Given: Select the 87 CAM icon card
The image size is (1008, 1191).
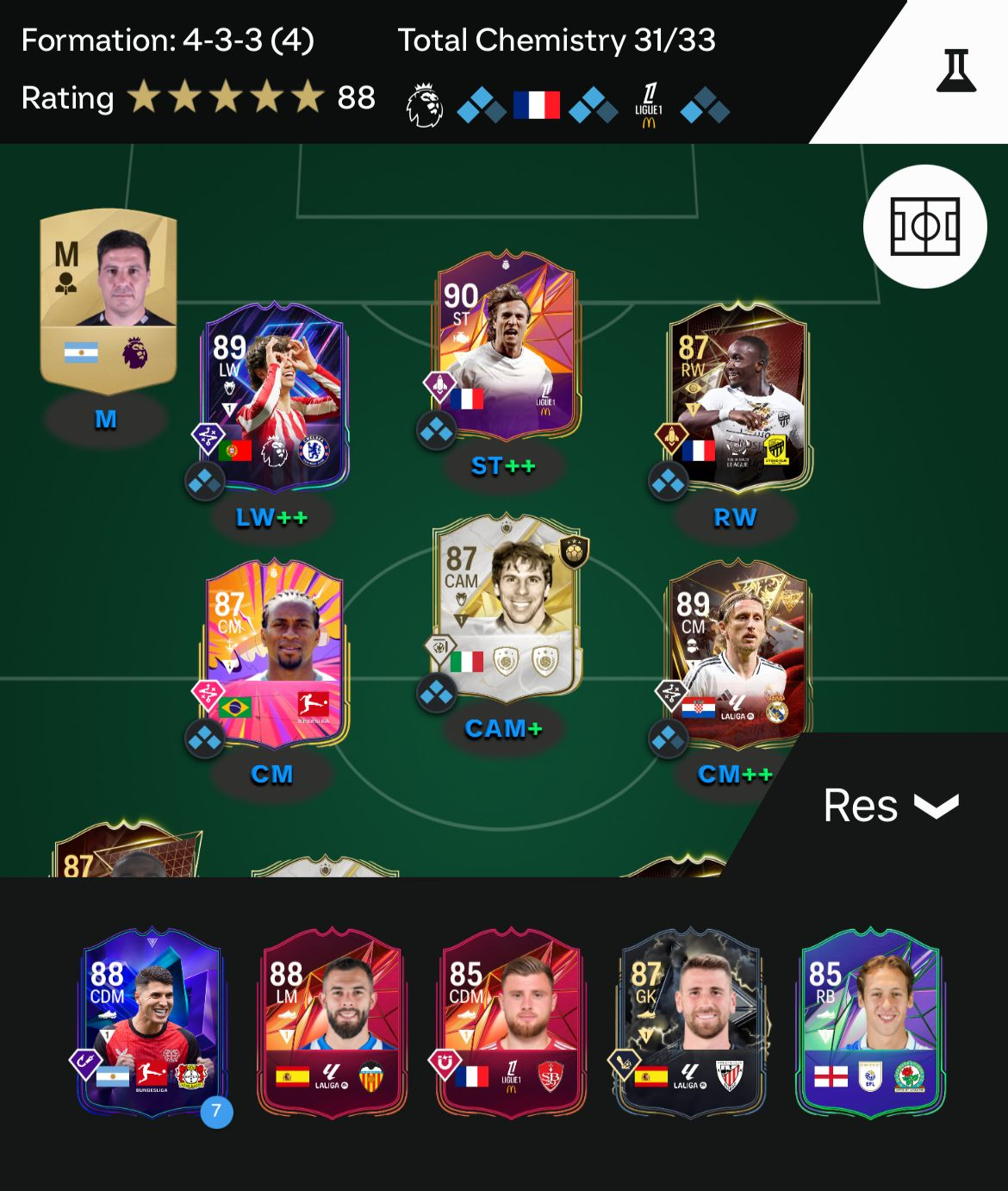Looking at the screenshot, I should point(506,608).
